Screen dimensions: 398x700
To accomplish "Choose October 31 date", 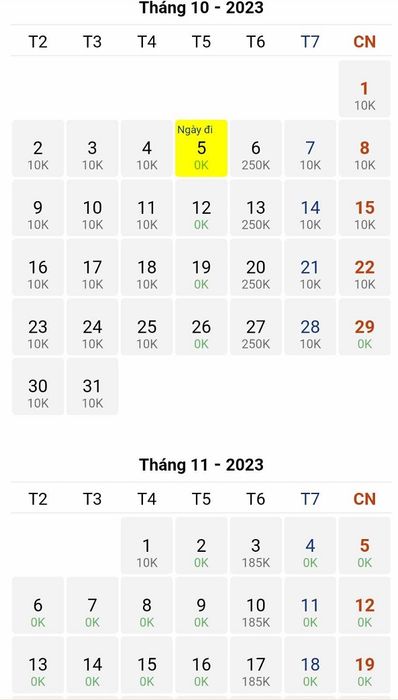I will pos(92,387).
